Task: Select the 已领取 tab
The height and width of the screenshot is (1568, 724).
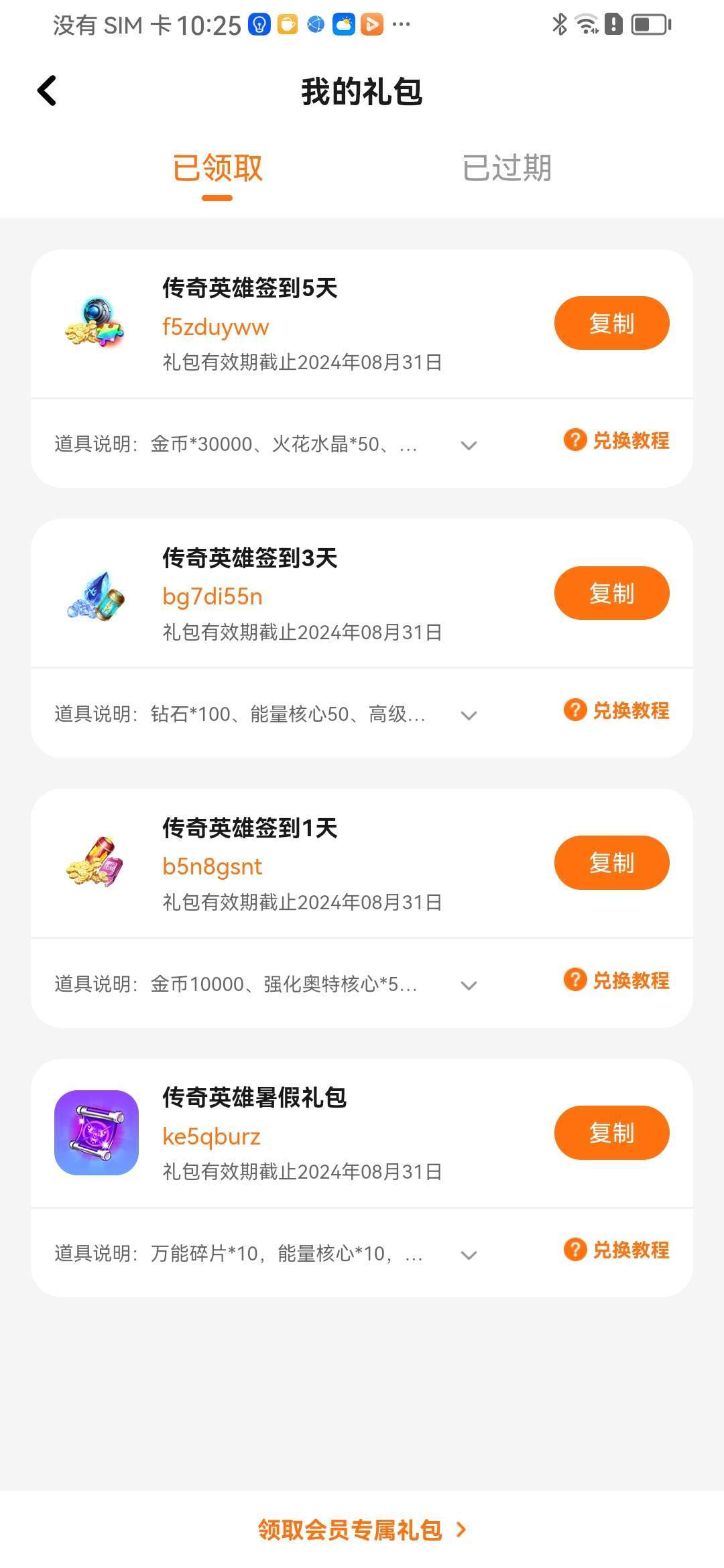Action: coord(217,168)
